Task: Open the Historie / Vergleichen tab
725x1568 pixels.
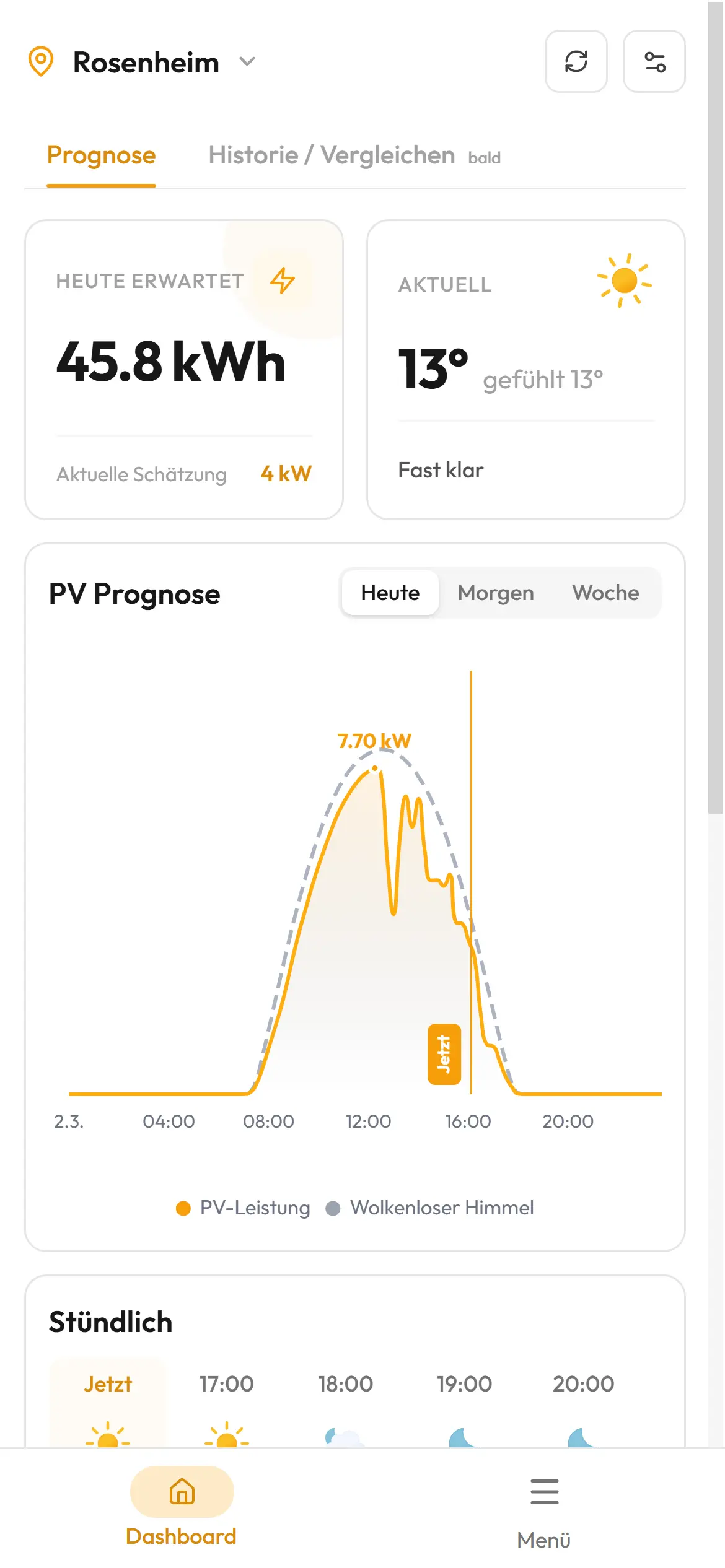Action: pos(332,155)
